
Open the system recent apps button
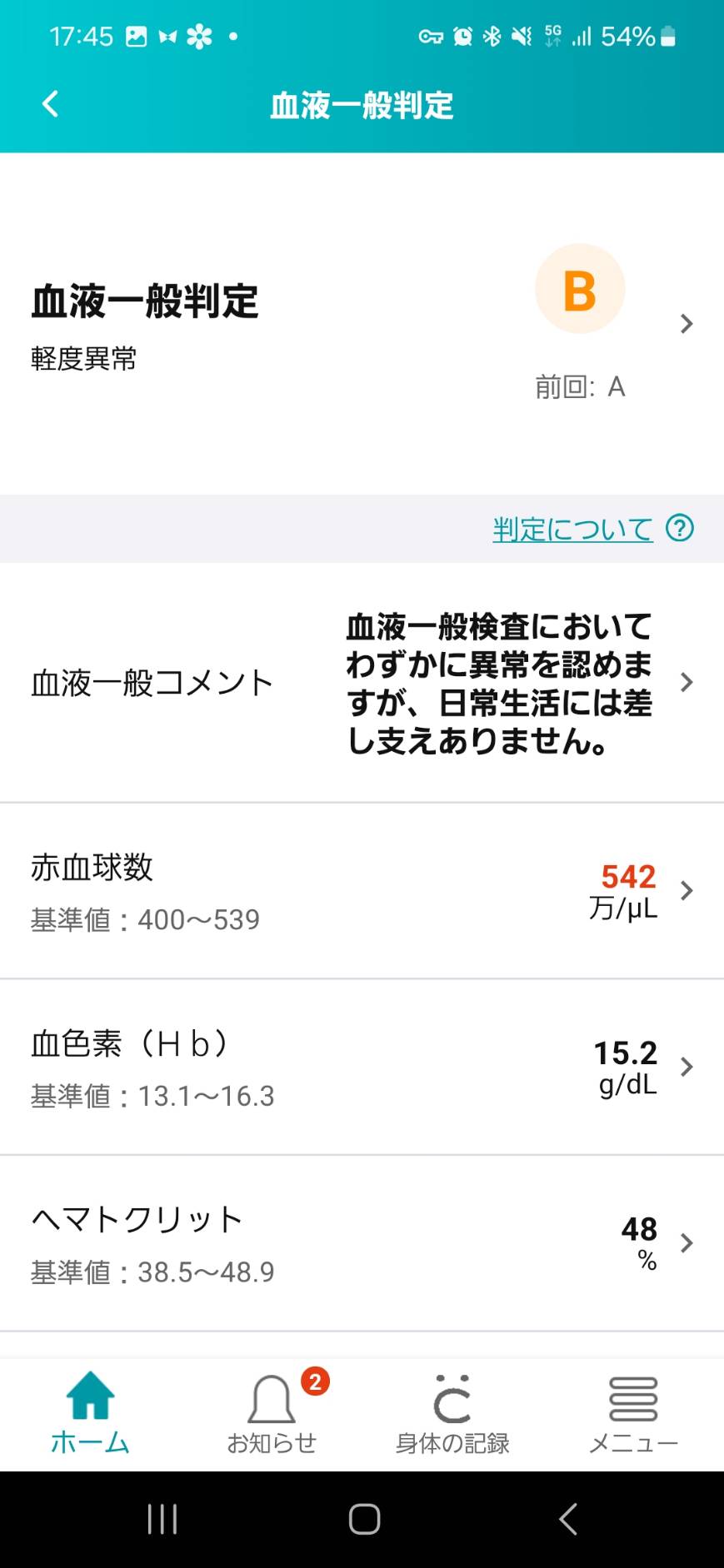coord(162,1519)
